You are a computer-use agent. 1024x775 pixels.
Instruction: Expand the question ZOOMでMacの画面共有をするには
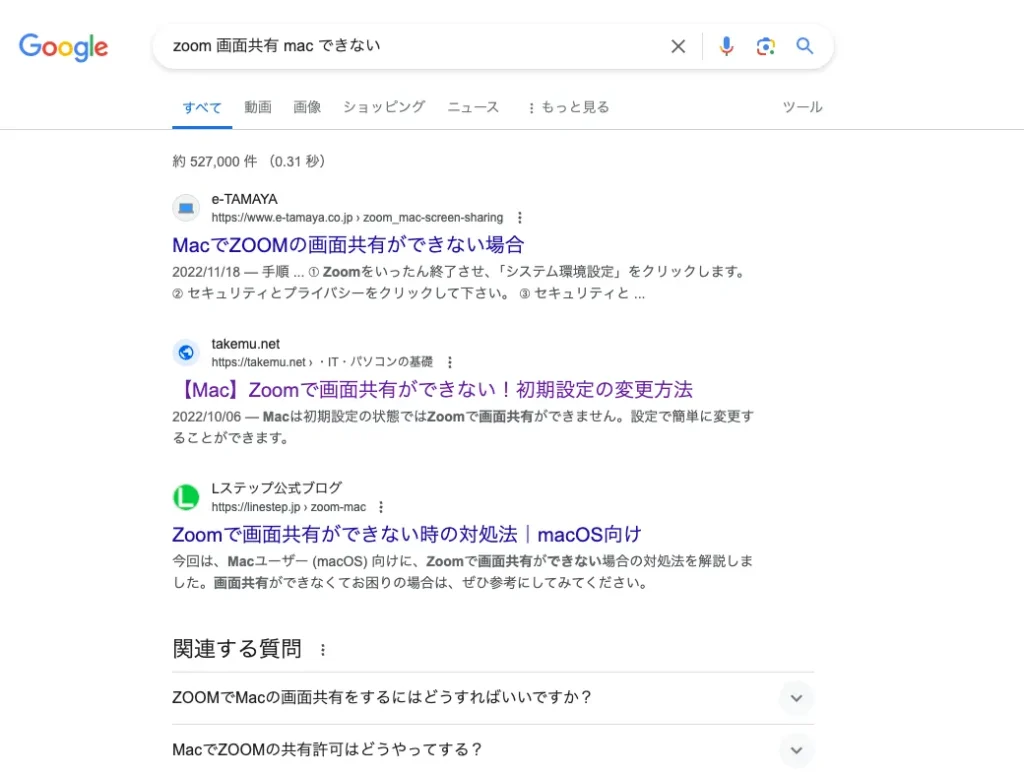click(796, 698)
